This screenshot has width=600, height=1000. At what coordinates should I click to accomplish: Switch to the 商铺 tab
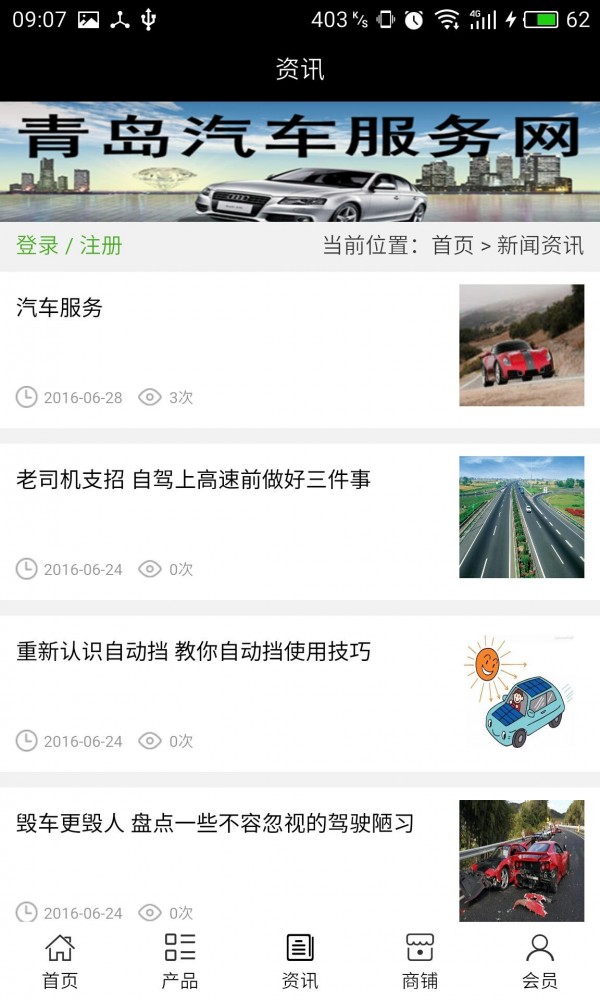pyautogui.click(x=420, y=961)
